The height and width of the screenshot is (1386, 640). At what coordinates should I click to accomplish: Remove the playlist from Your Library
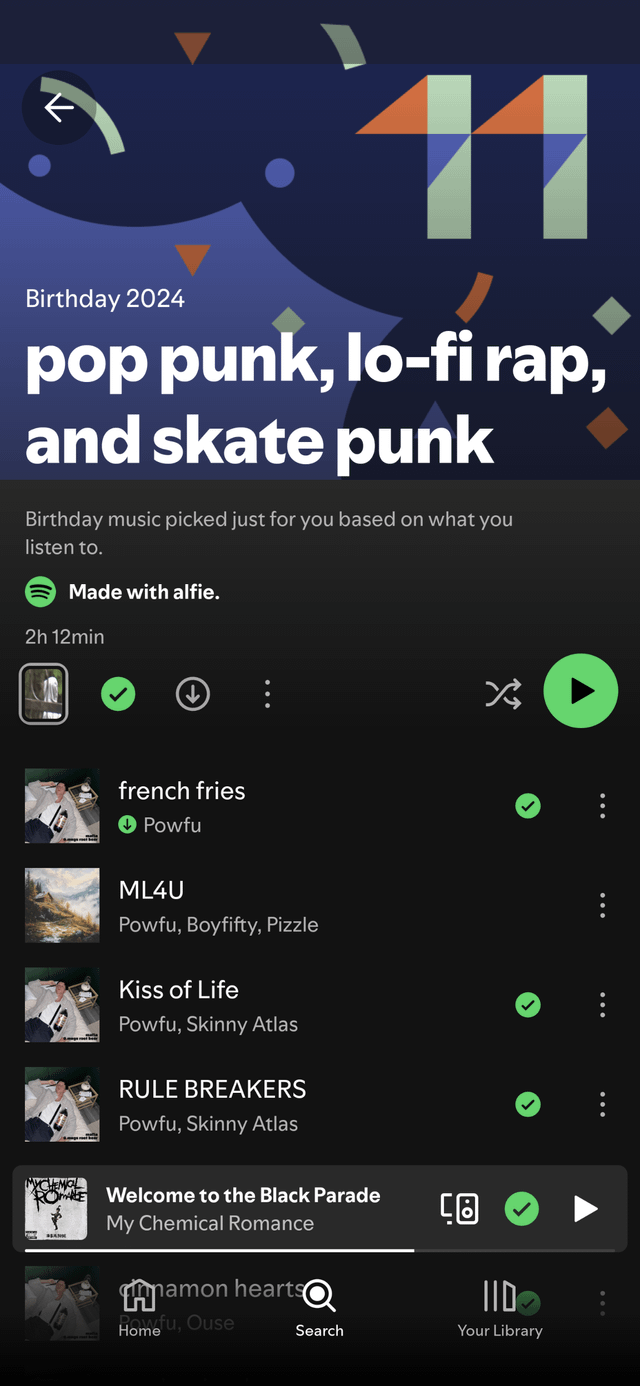click(118, 694)
